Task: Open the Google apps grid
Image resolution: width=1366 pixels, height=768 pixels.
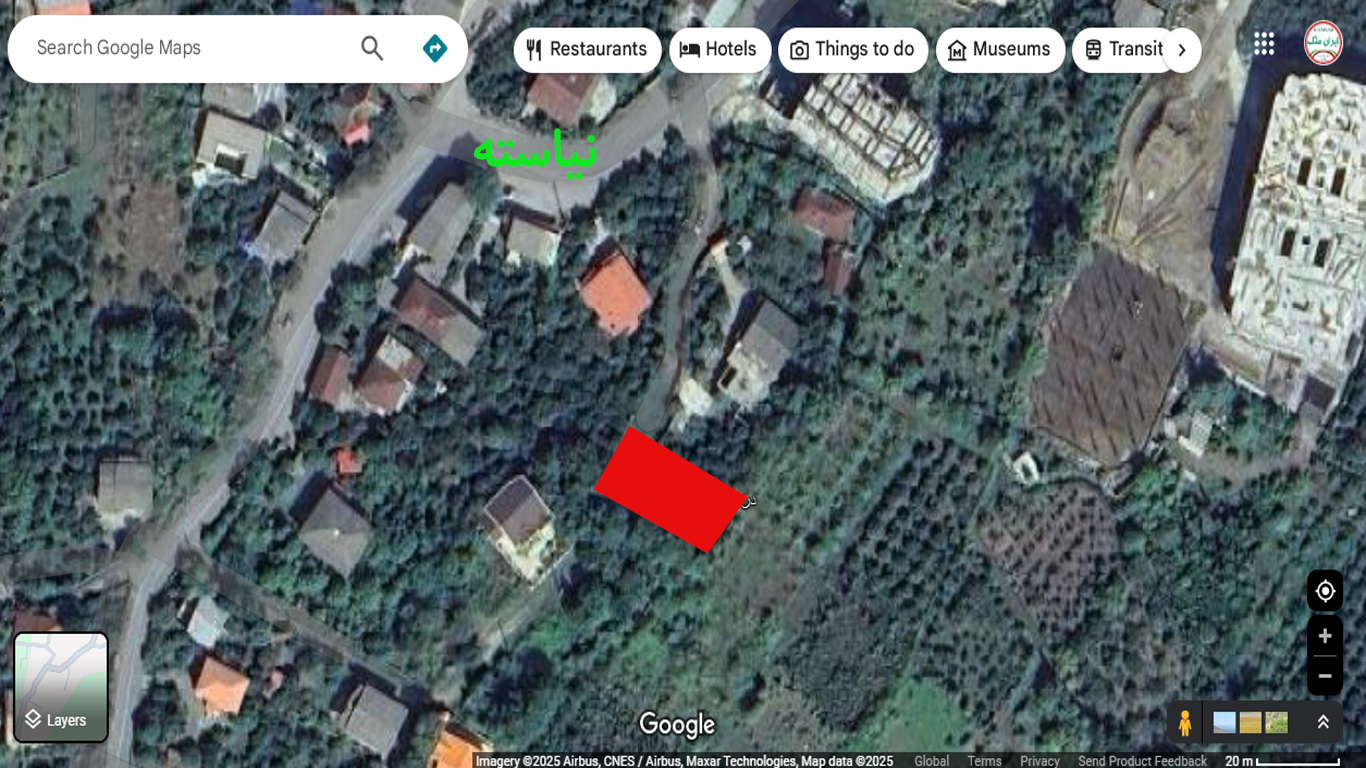Action: coord(1264,43)
